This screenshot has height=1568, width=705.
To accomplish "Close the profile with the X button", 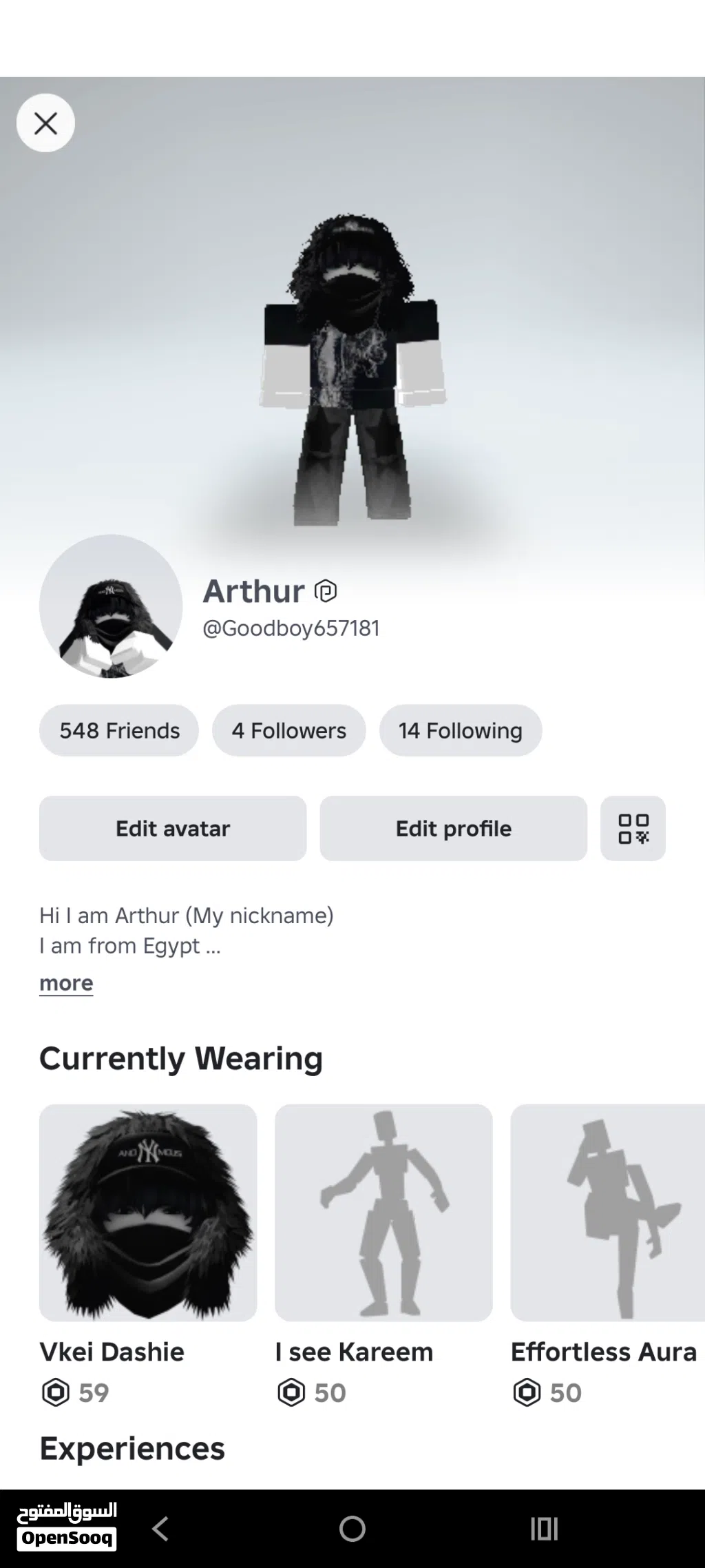I will [45, 123].
